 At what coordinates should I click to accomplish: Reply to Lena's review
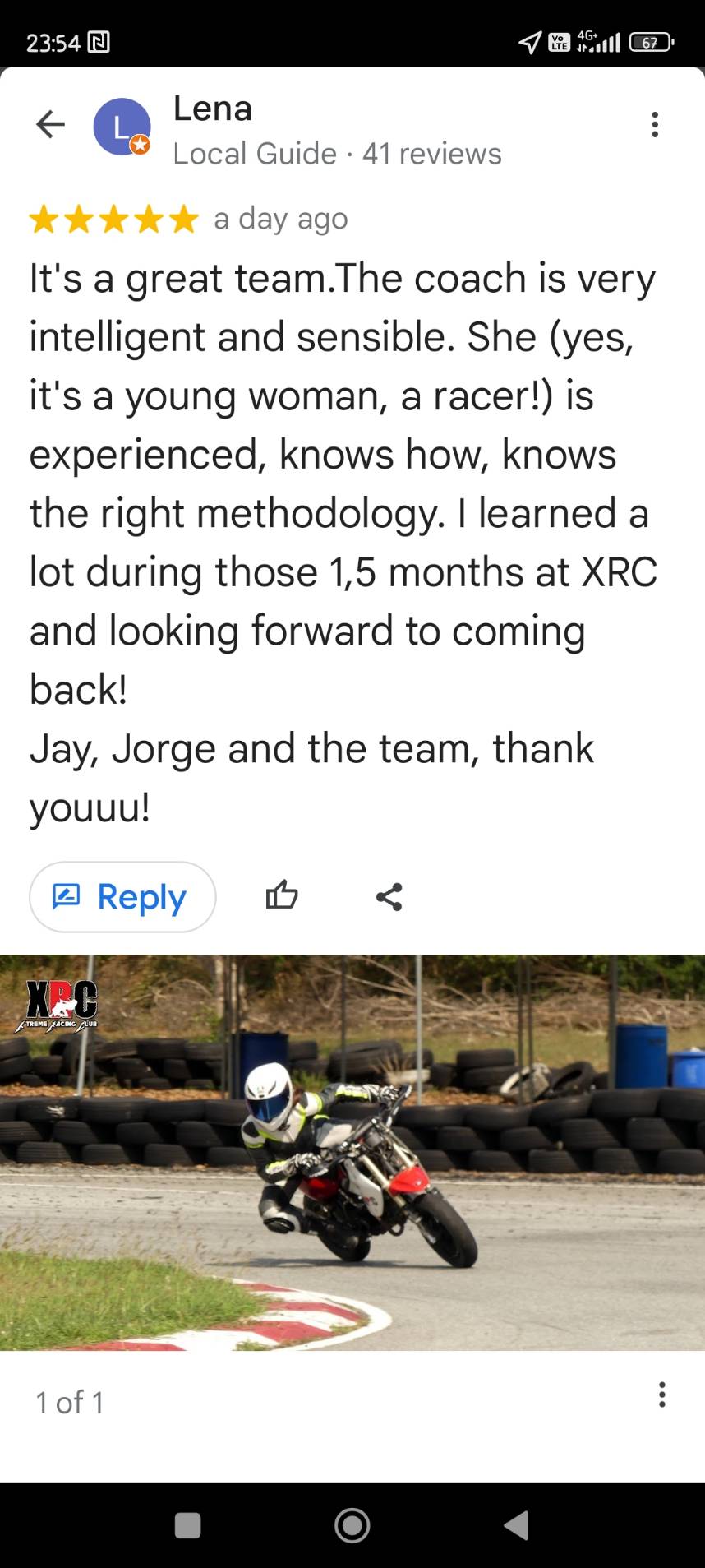point(122,896)
